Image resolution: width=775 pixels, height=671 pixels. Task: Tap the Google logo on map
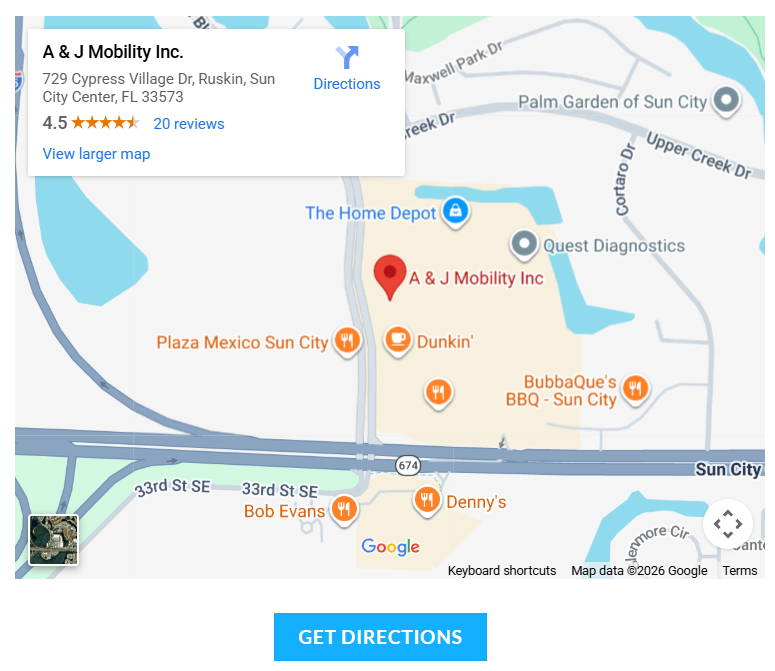tap(390, 547)
